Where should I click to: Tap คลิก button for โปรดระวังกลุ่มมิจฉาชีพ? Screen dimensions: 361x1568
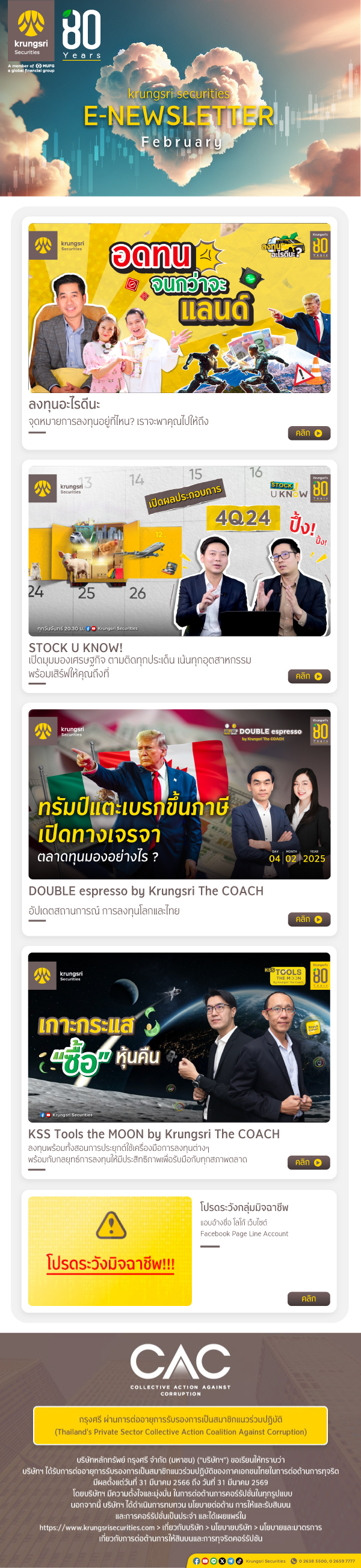coord(309,1298)
